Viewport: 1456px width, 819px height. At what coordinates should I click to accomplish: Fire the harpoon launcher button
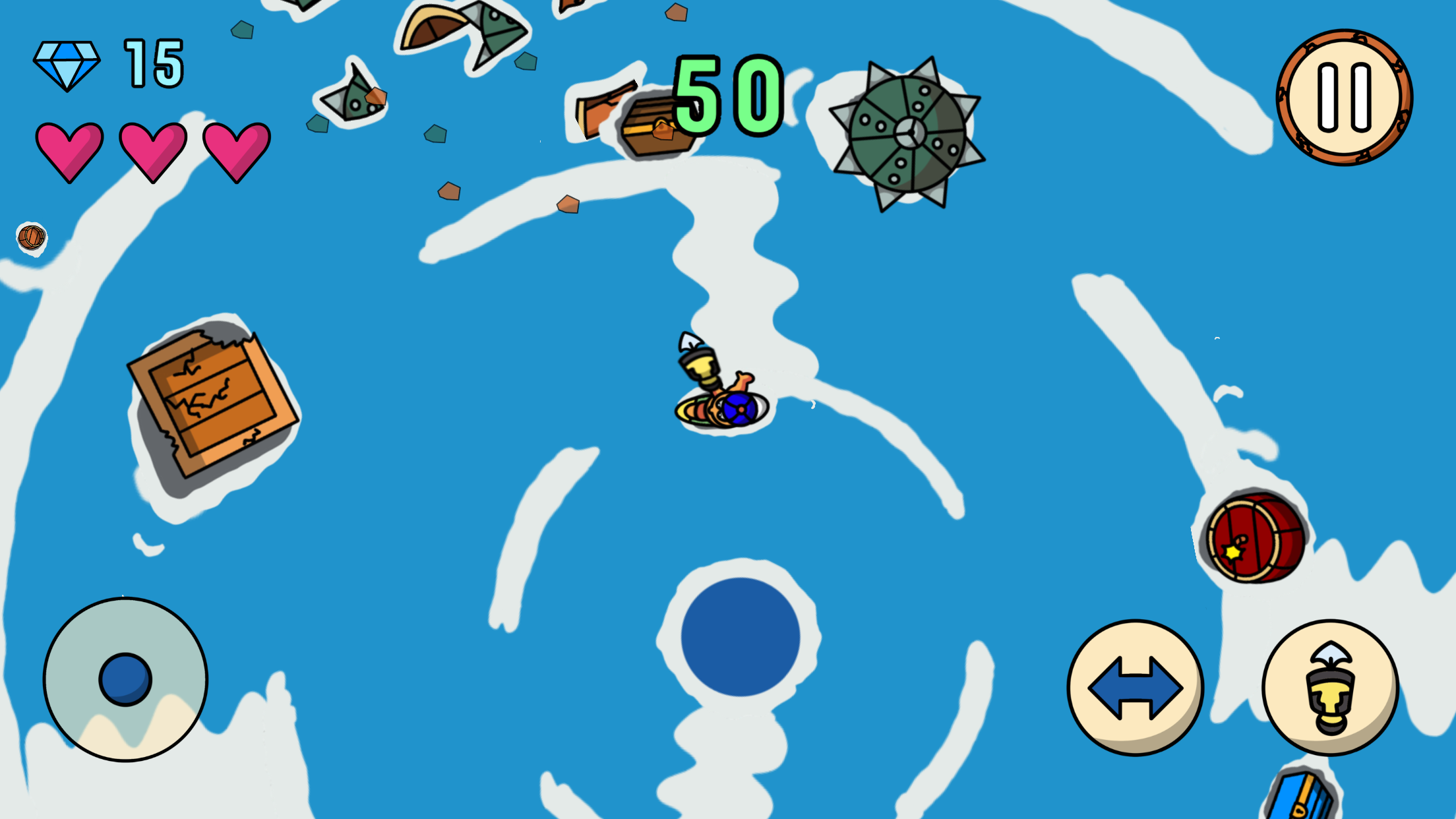(x=1330, y=688)
